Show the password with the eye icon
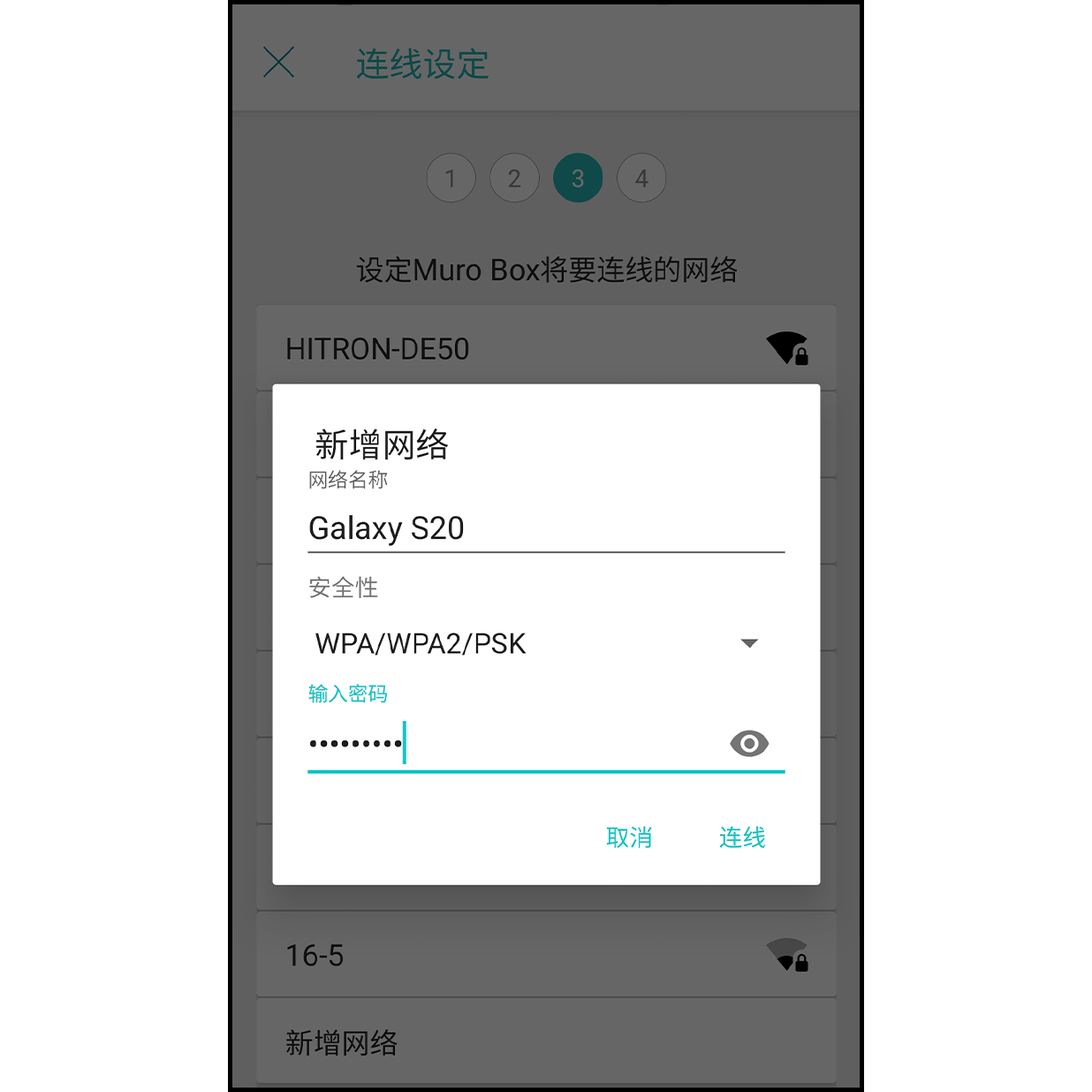 click(x=749, y=744)
